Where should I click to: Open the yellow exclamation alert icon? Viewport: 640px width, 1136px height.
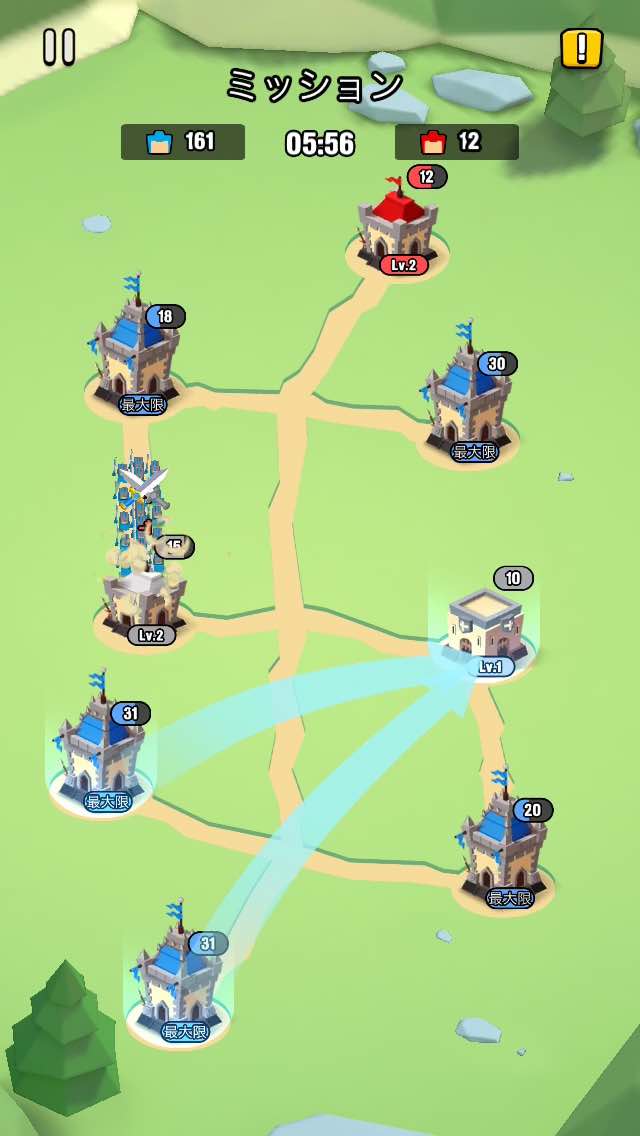coord(581,49)
